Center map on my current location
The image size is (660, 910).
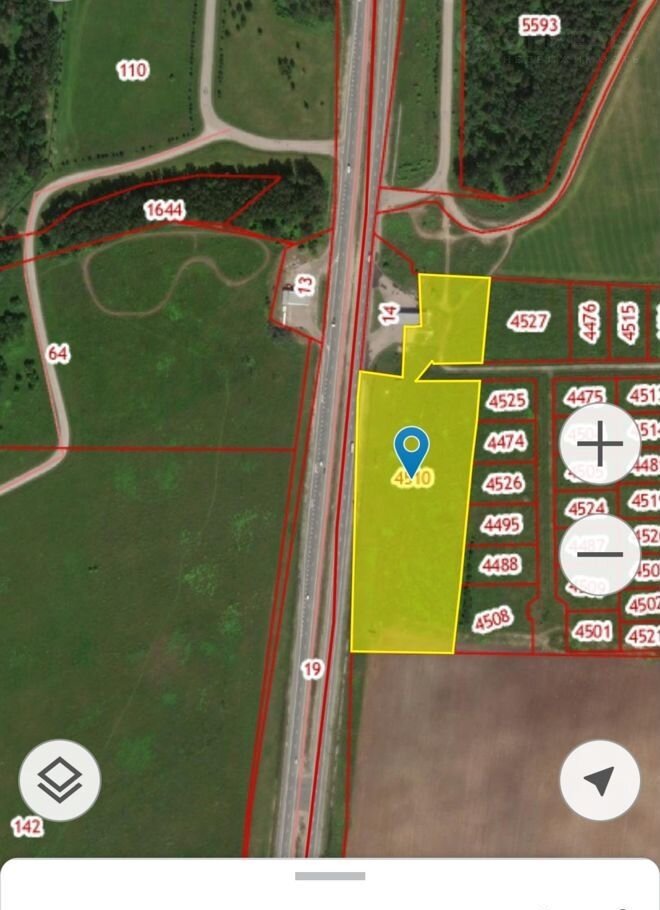(600, 780)
